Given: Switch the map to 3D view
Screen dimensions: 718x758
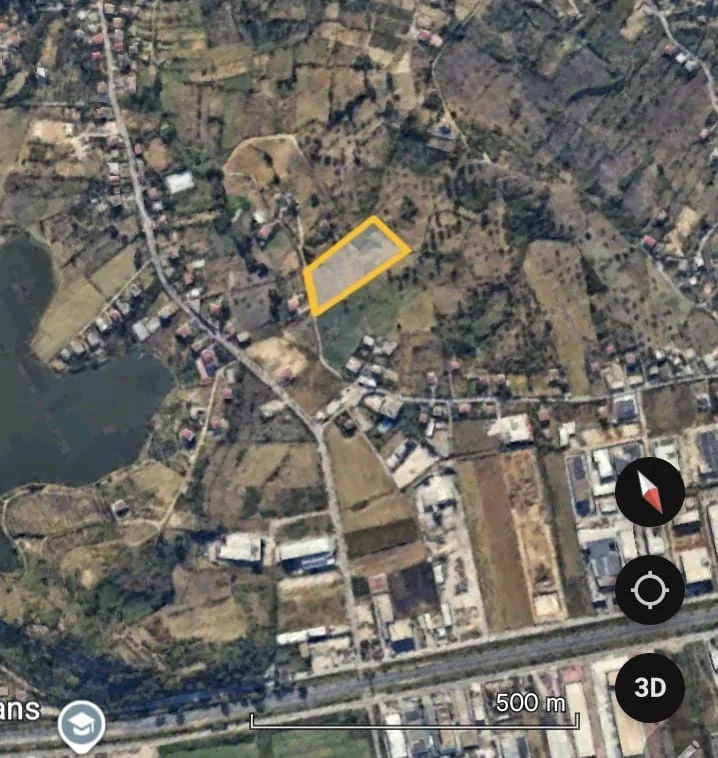Looking at the screenshot, I should pos(650,687).
